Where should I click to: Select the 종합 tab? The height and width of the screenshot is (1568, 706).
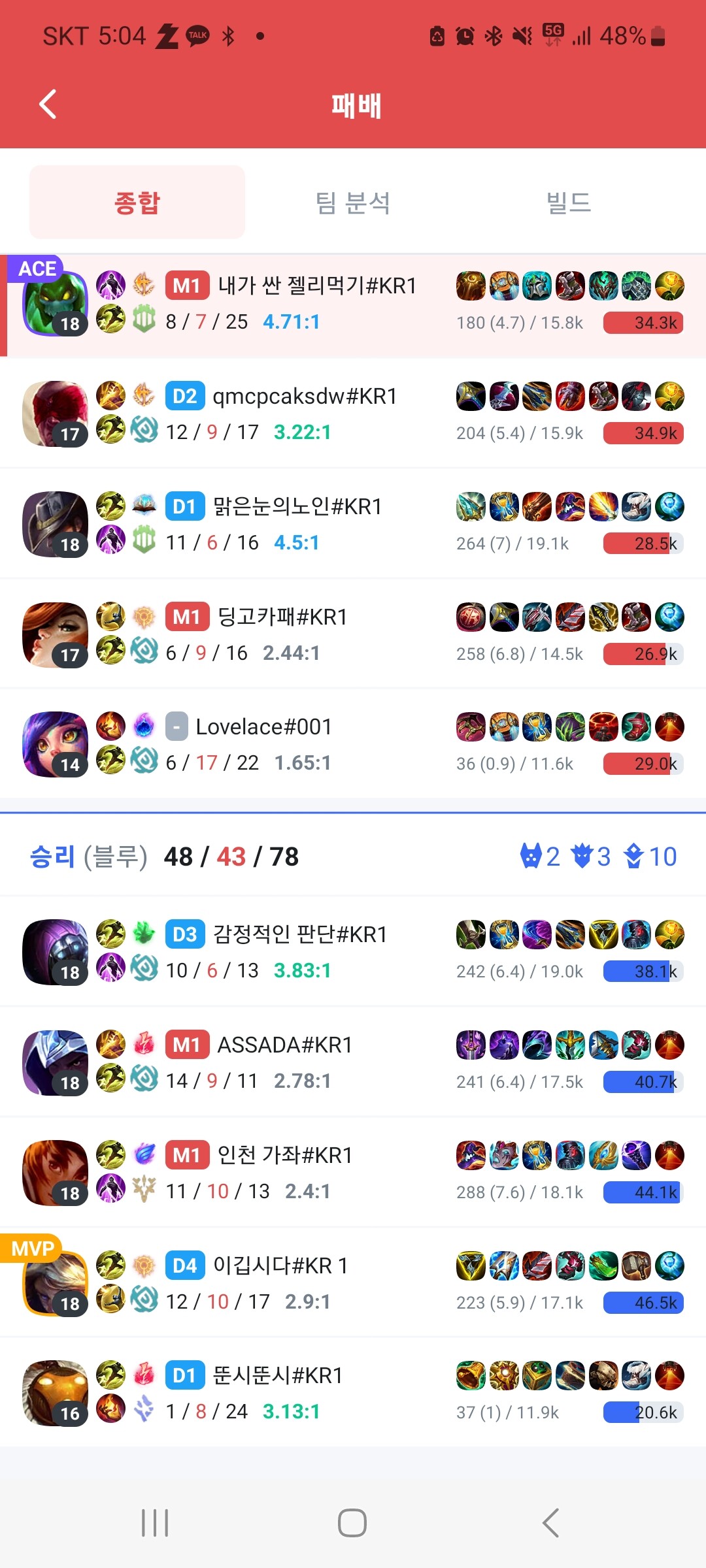[x=137, y=203]
